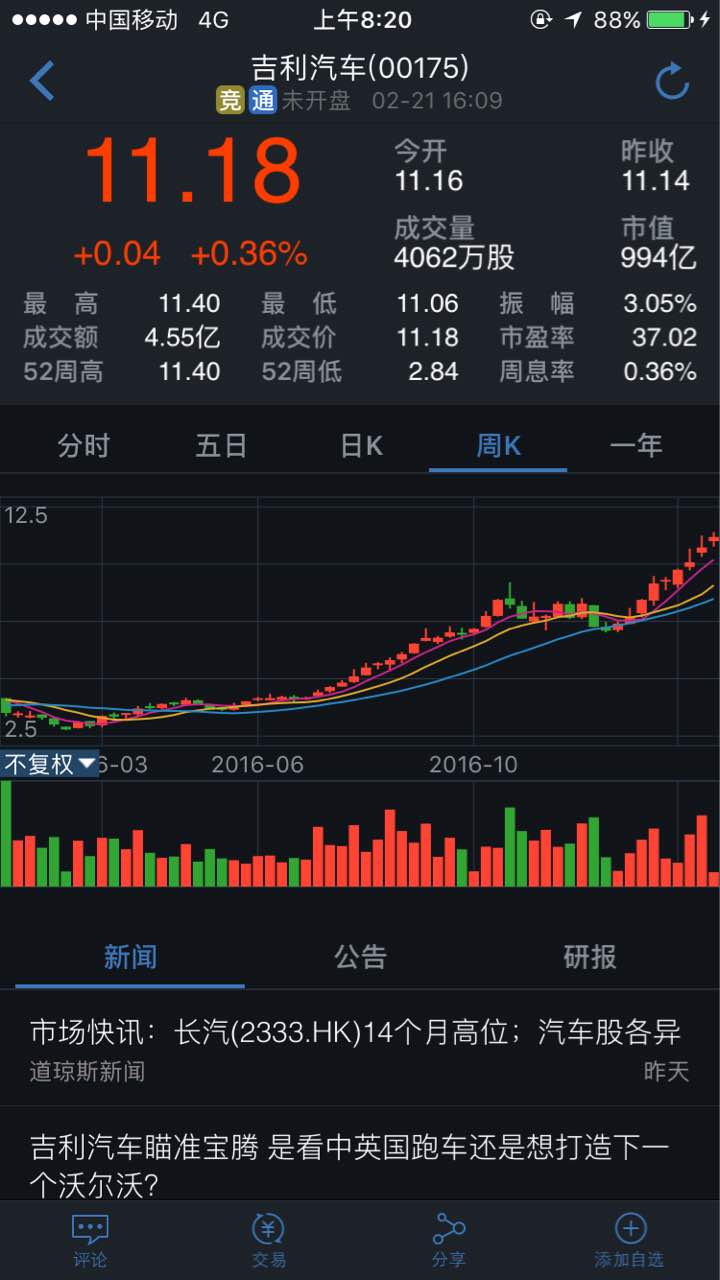Switch to the 研报 tab

590,957
